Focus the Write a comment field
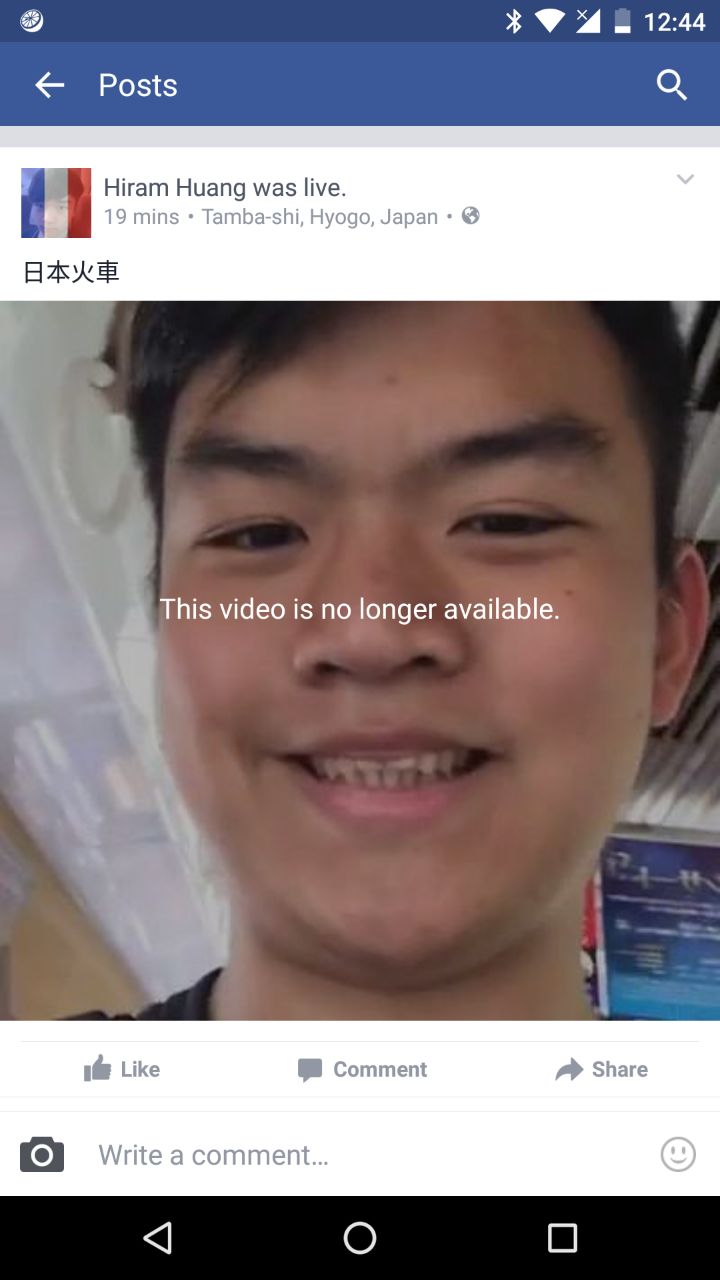 [360, 1155]
